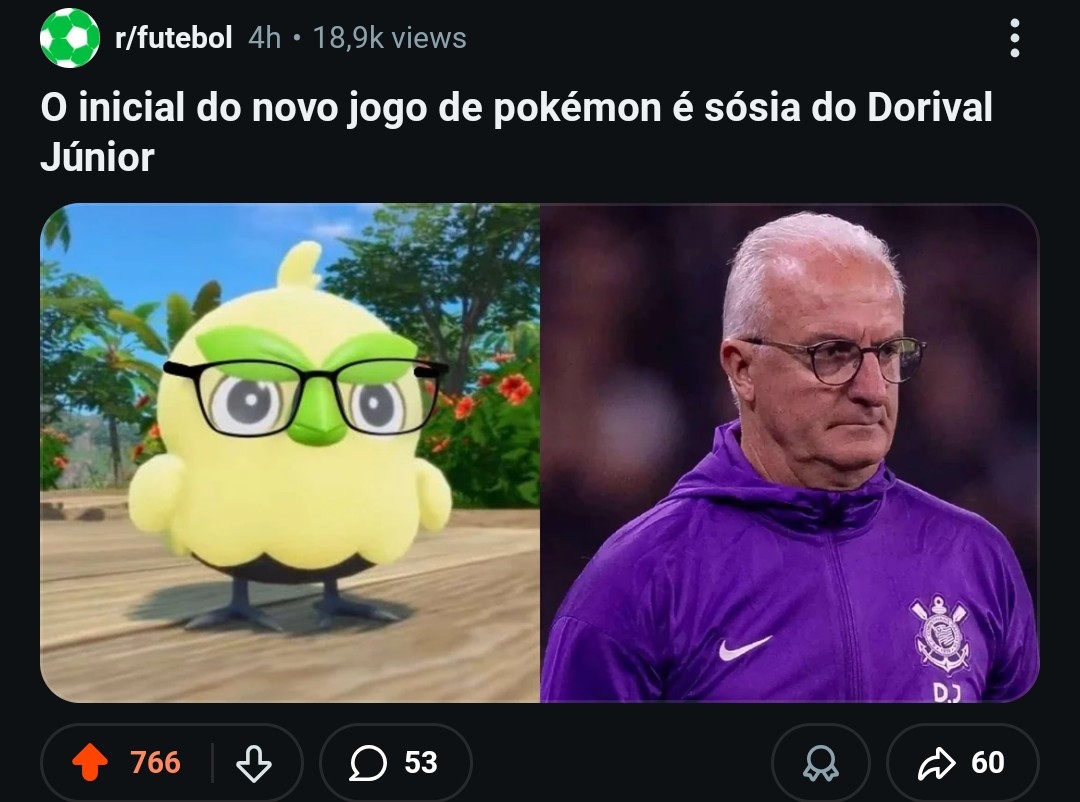Open the Pokémon and Dorival Júnior image
Image resolution: width=1080 pixels, height=802 pixels.
pos(539,453)
